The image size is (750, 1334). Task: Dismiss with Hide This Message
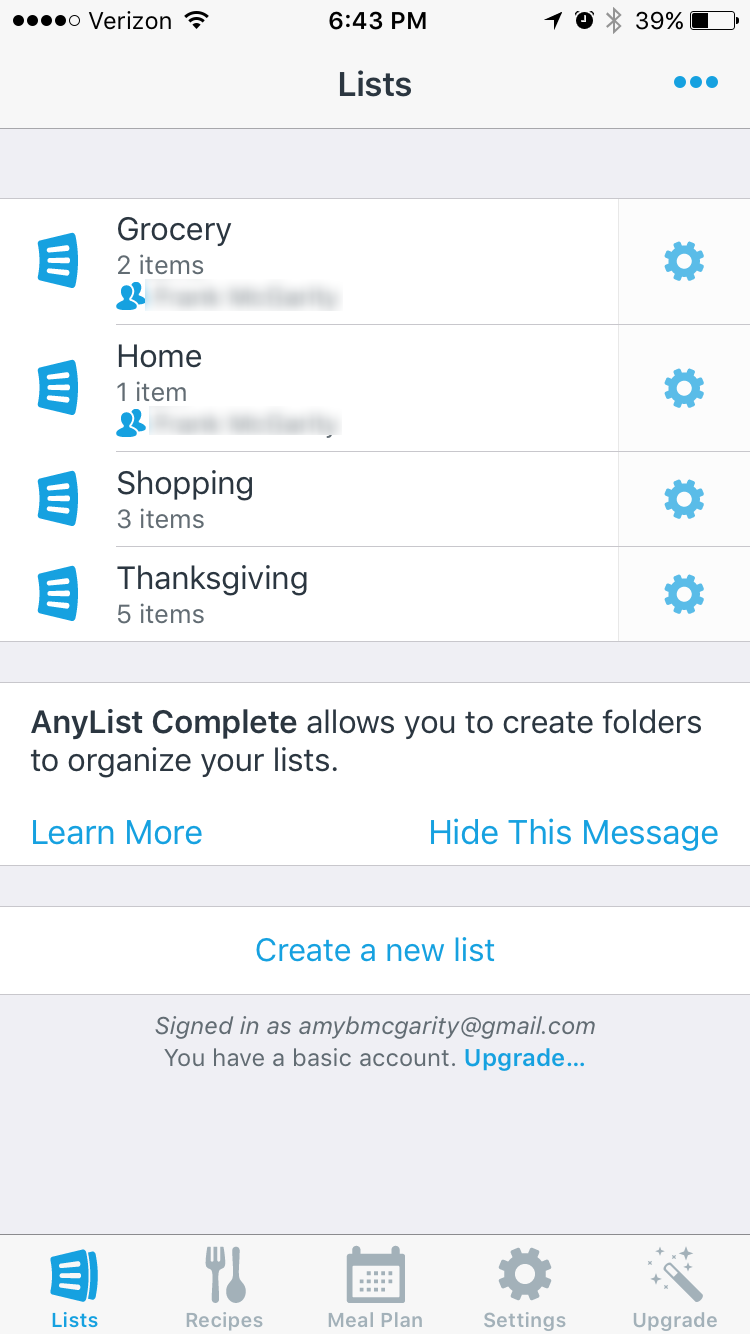click(x=573, y=832)
